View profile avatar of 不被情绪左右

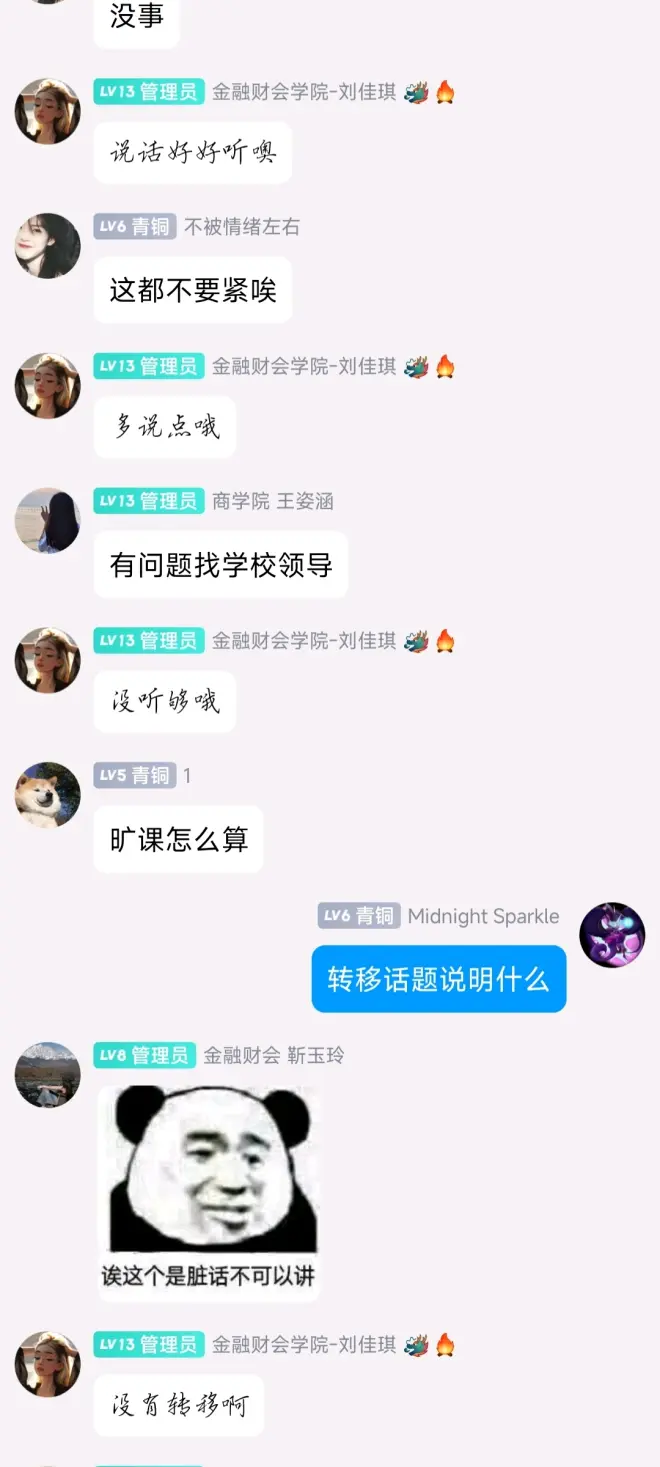47,246
